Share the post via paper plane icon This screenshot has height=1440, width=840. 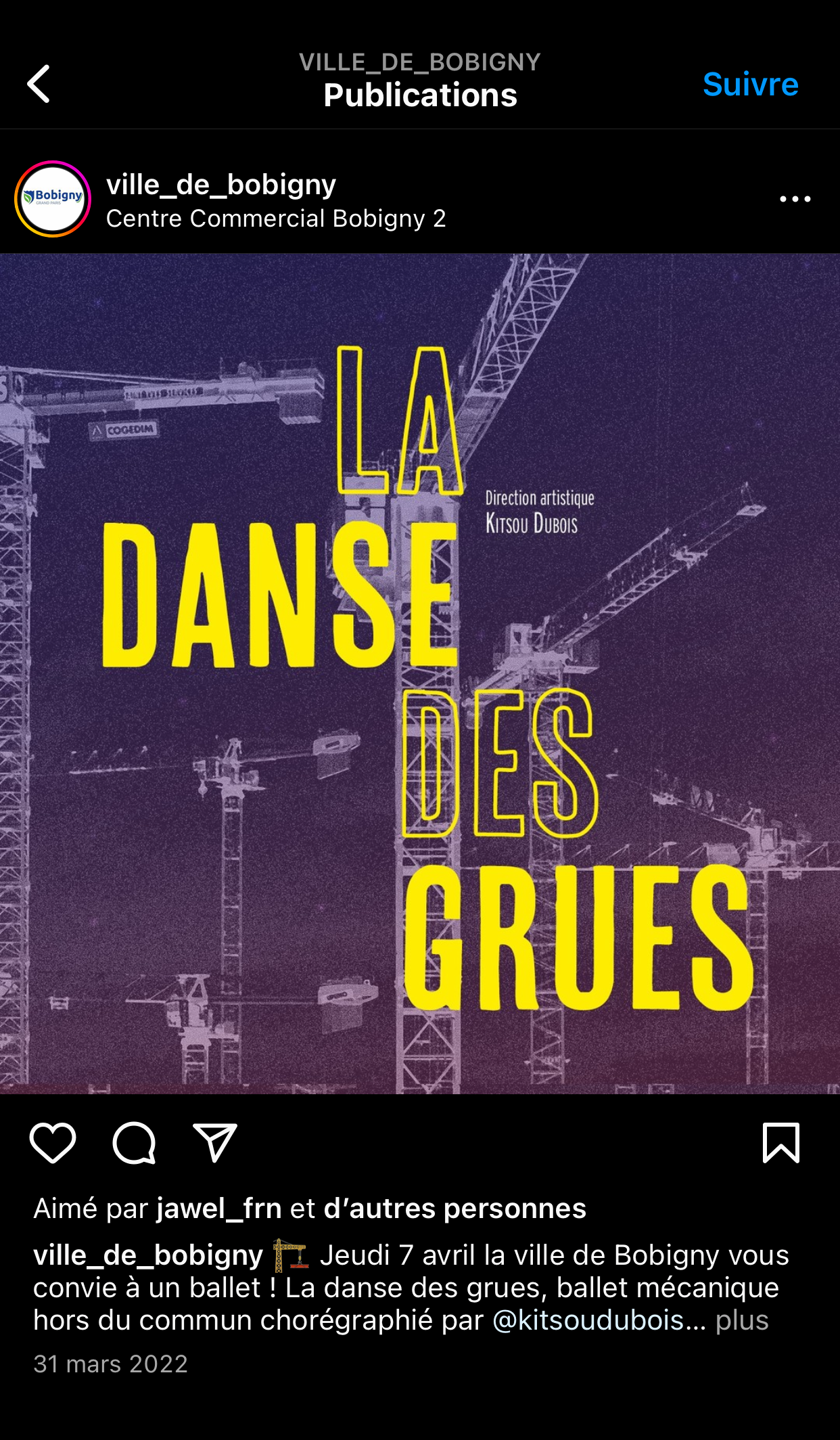[x=214, y=1143]
